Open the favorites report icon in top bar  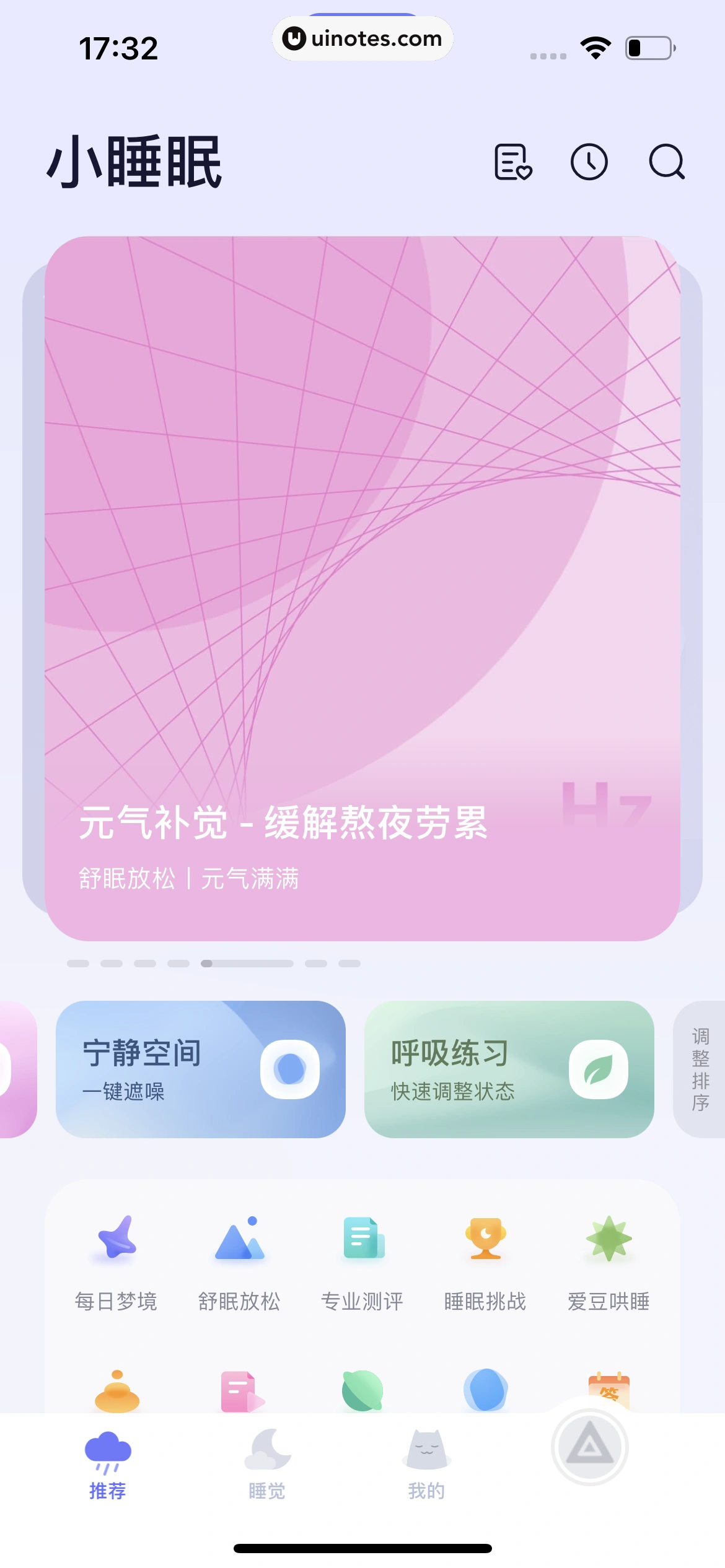(512, 163)
